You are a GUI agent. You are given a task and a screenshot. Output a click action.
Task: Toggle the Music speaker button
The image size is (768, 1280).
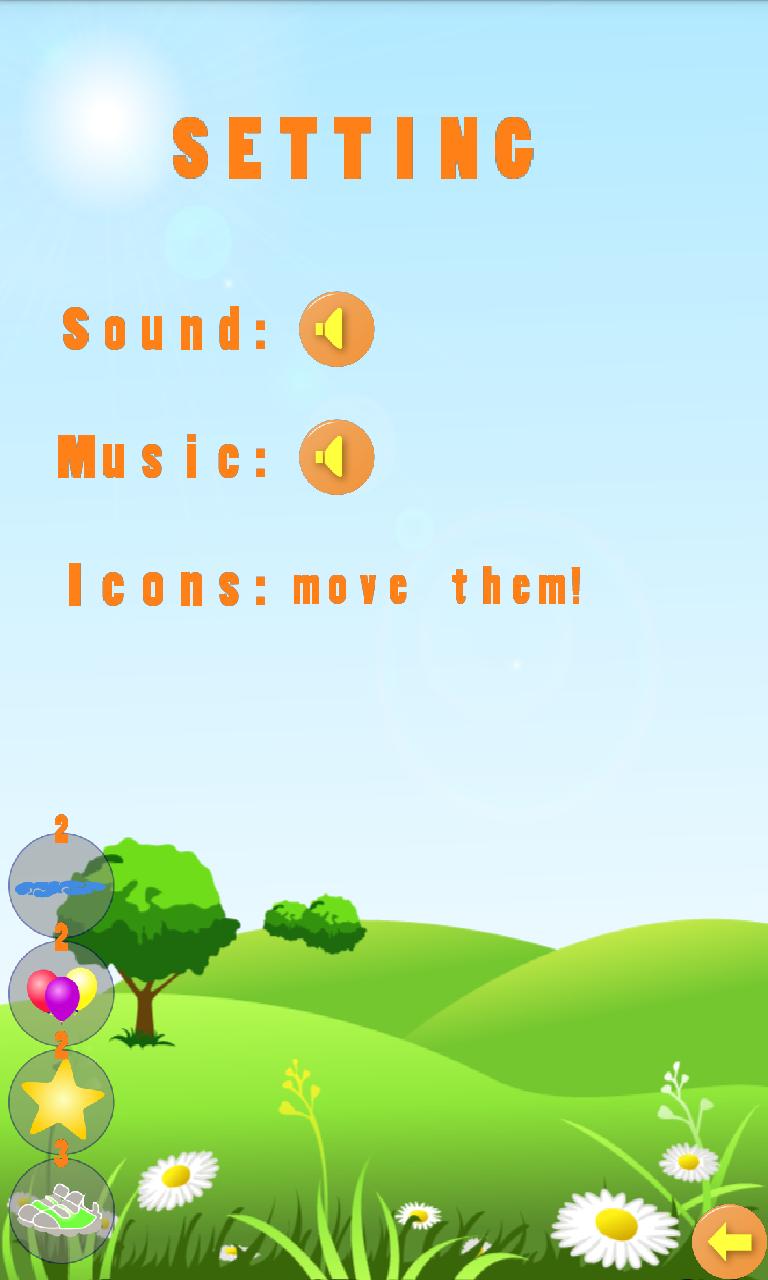(336, 457)
